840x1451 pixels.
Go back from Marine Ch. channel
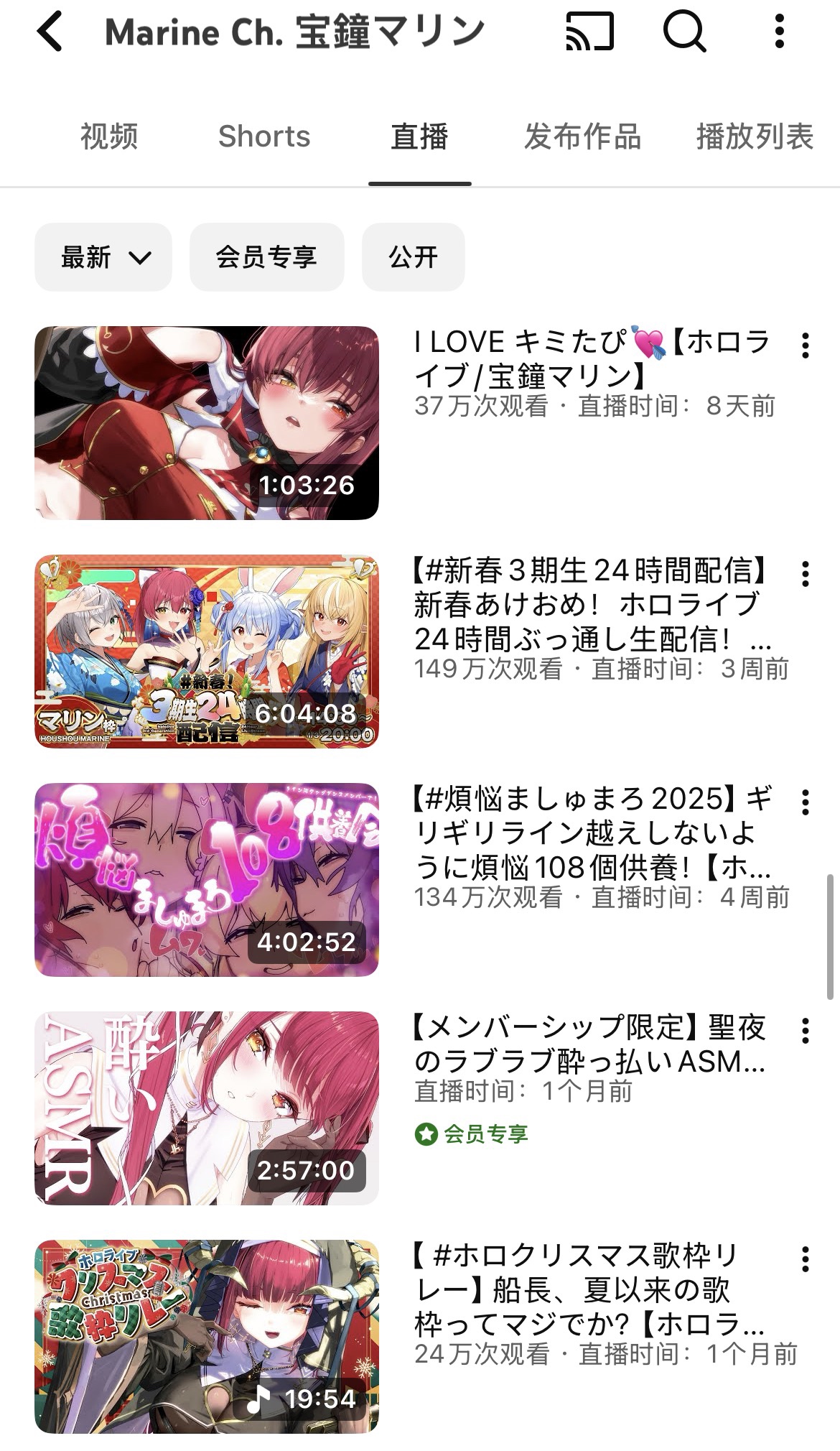point(50,32)
